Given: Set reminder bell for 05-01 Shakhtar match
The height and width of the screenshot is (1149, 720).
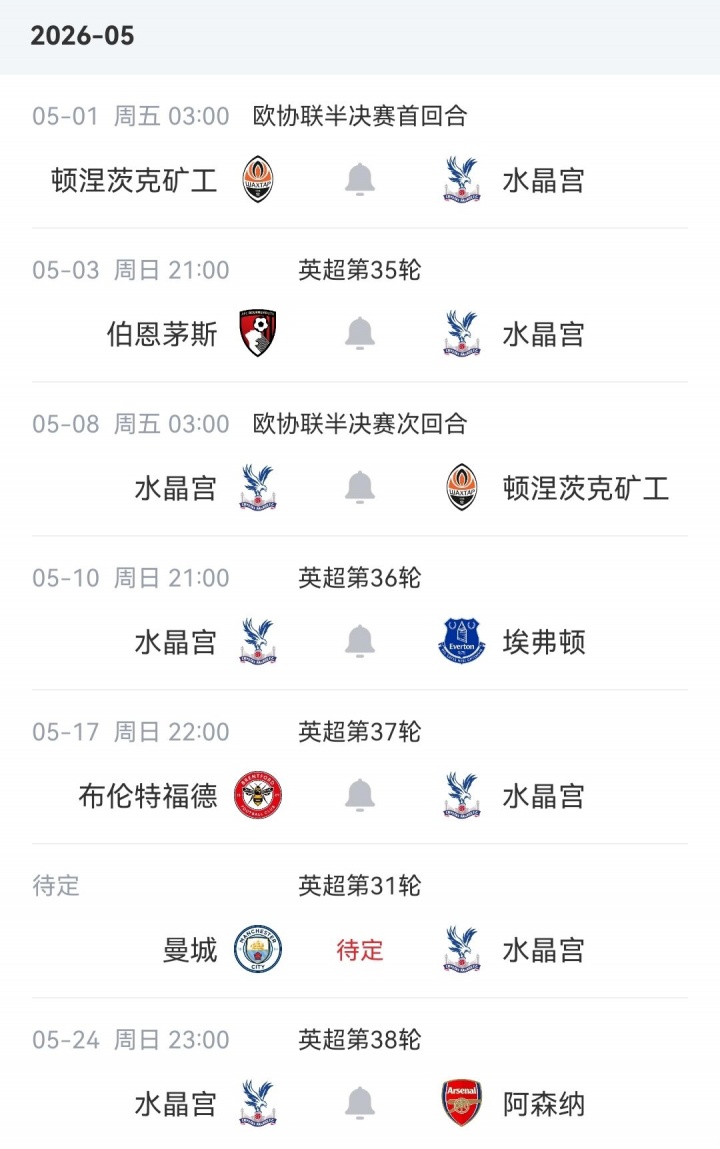Looking at the screenshot, I should (360, 180).
